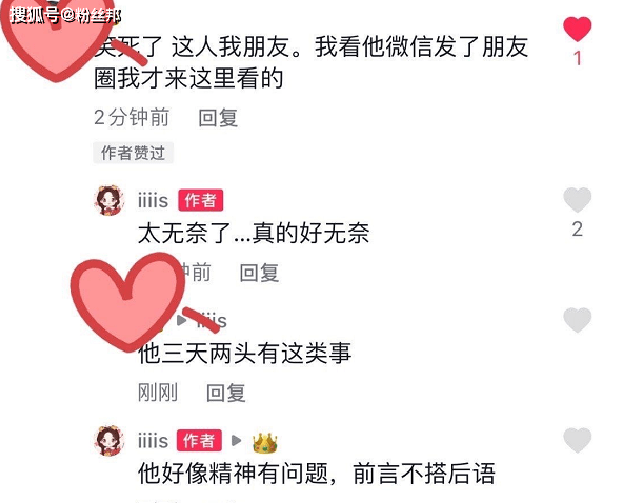Like the comment '这人我朋友'

click(x=577, y=29)
